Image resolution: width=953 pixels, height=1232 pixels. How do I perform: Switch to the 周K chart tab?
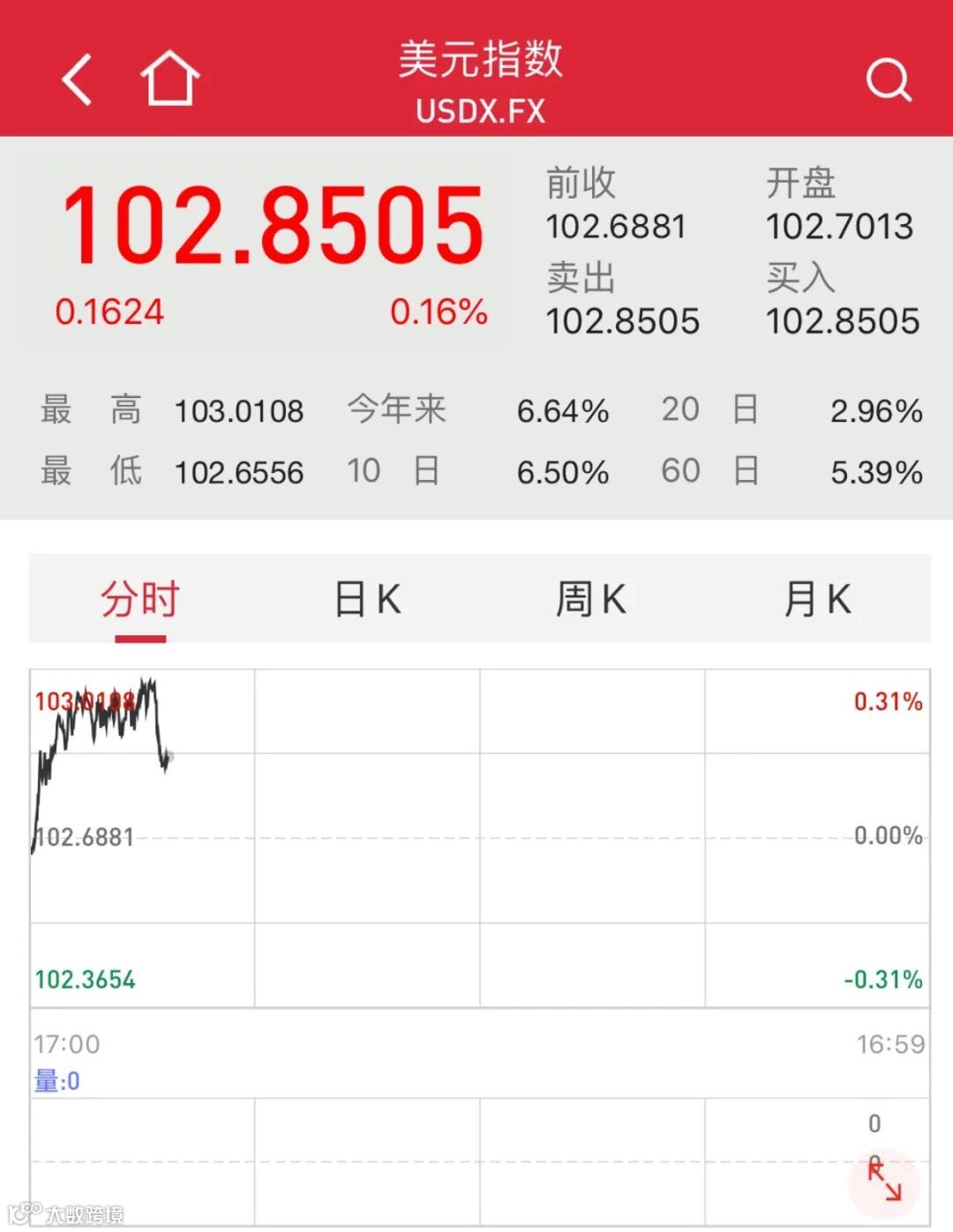pos(591,600)
